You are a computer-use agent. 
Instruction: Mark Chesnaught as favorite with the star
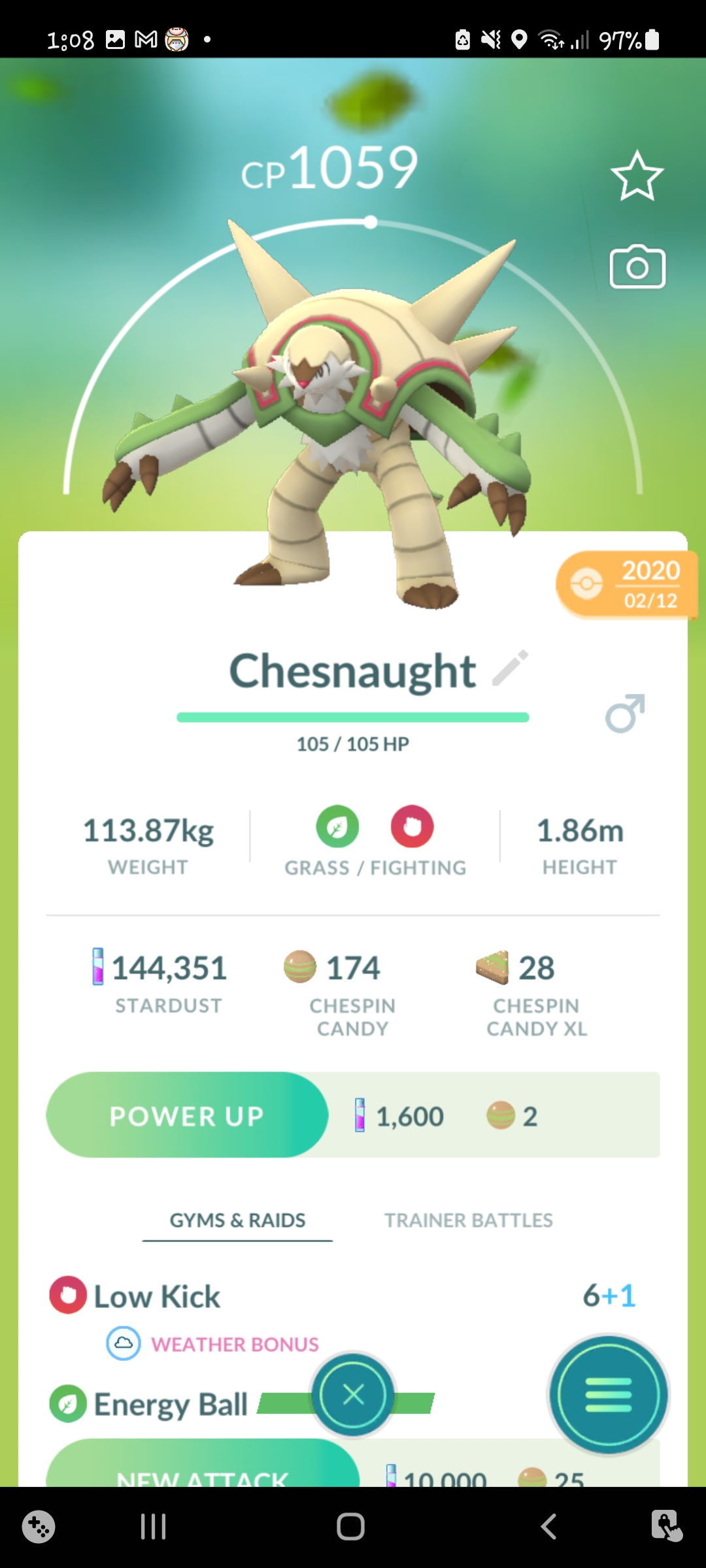coord(637,176)
